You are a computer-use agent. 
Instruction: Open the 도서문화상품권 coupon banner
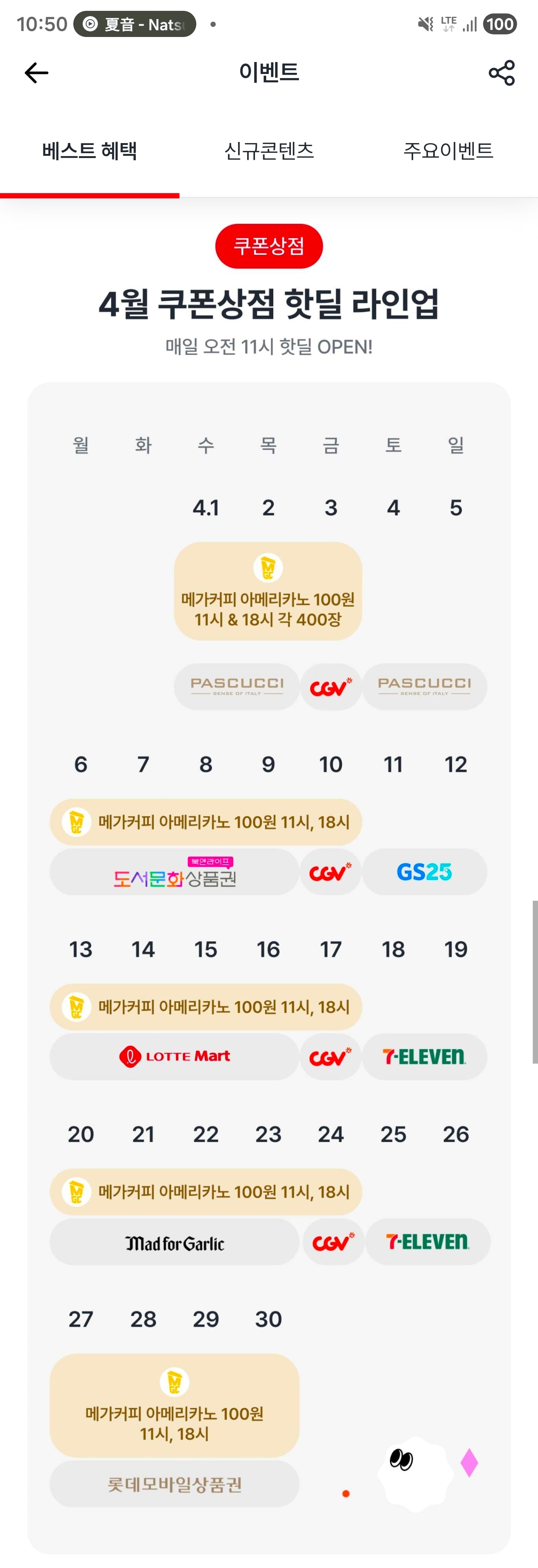point(173,872)
